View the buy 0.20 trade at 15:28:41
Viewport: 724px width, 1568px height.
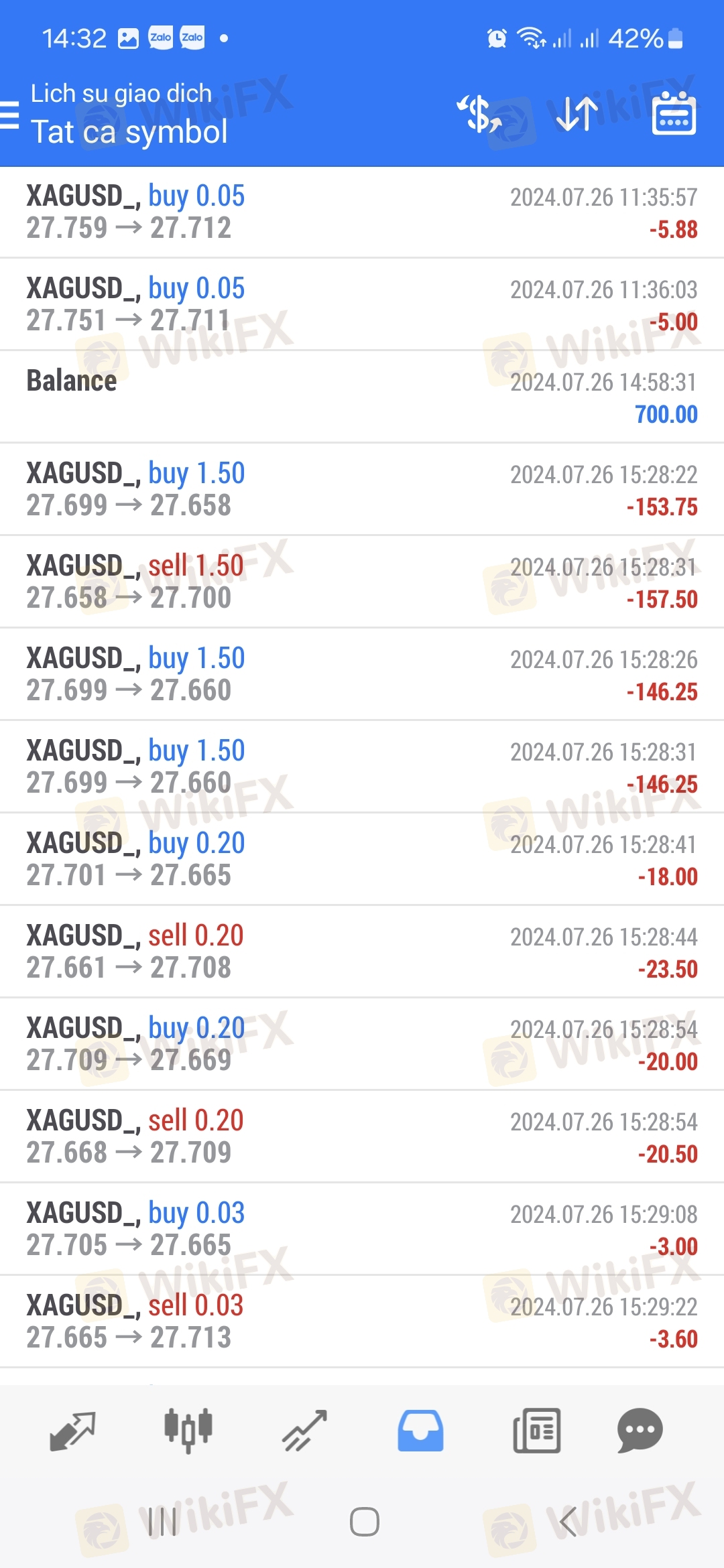(x=362, y=859)
